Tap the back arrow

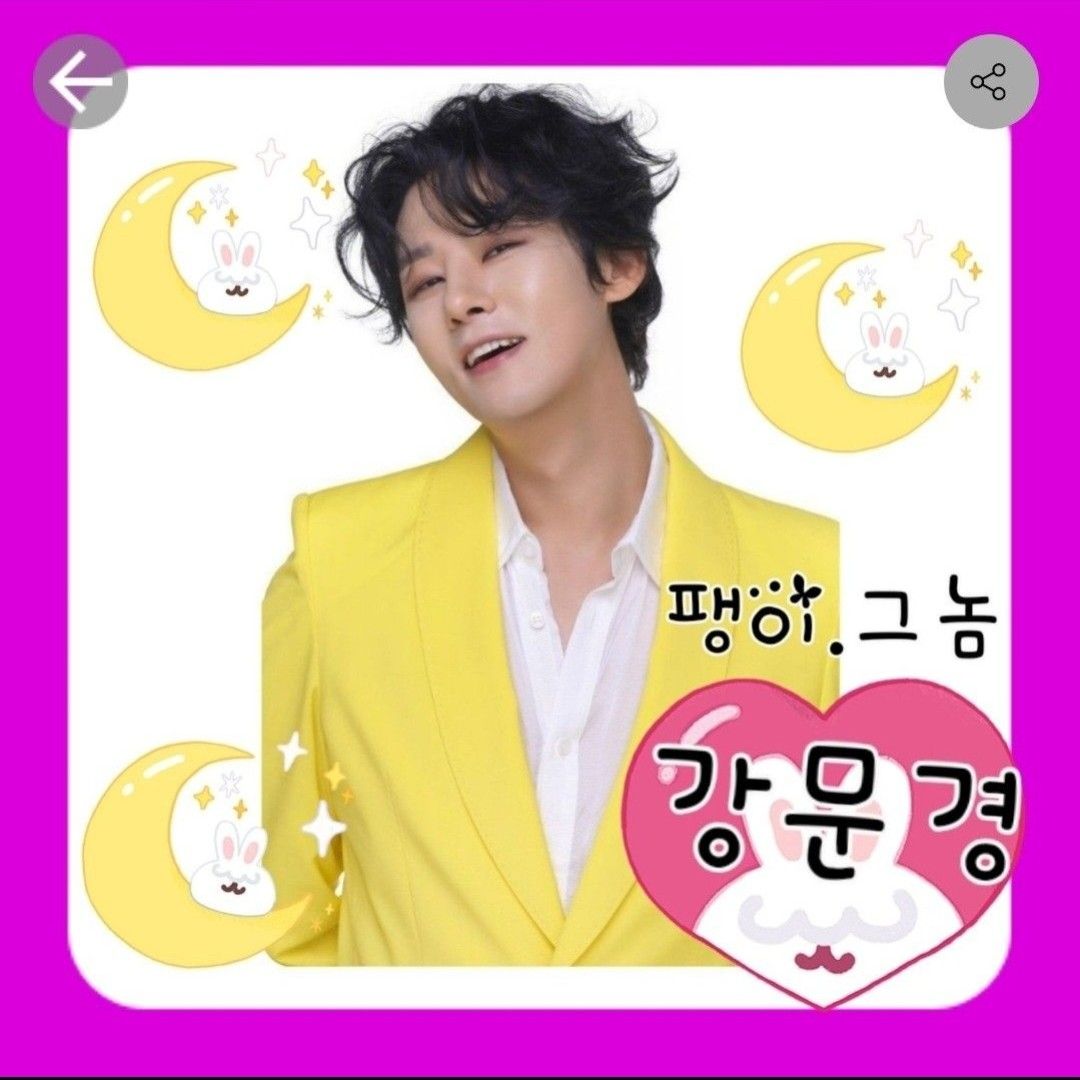tap(80, 82)
